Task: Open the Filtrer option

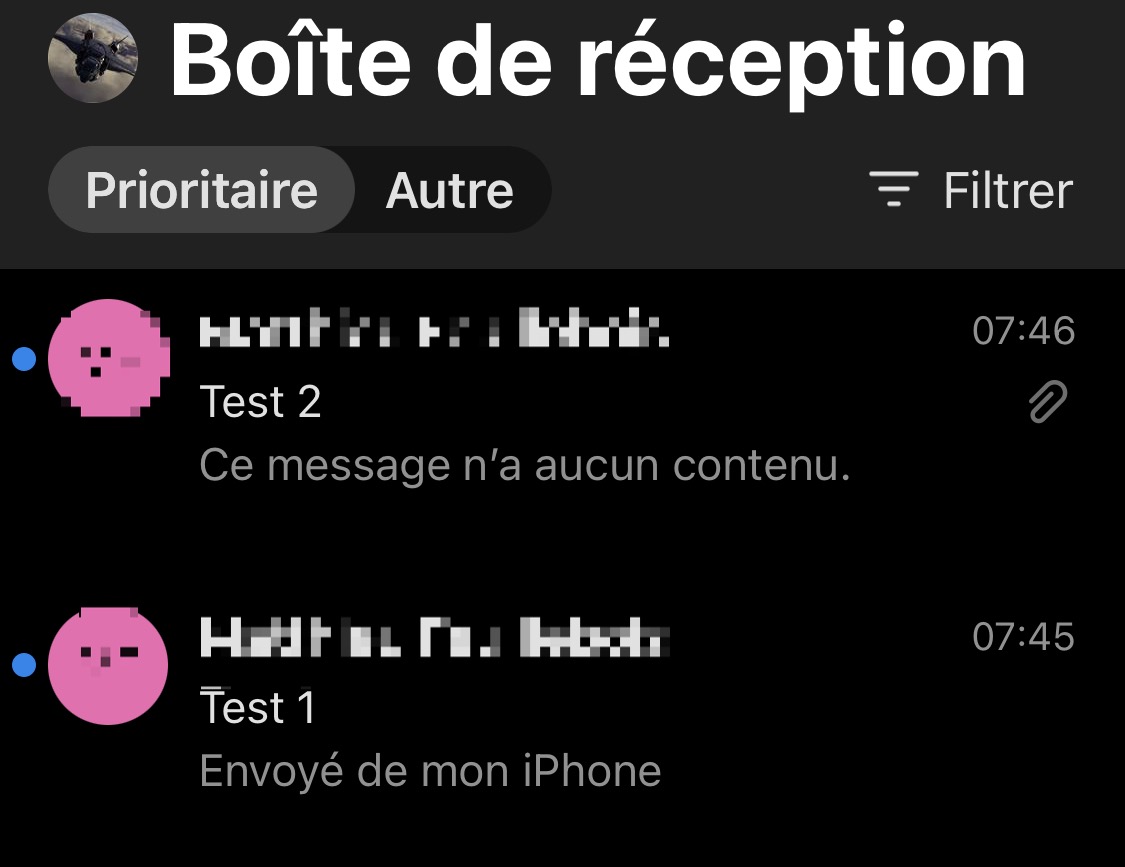Action: pos(971,190)
